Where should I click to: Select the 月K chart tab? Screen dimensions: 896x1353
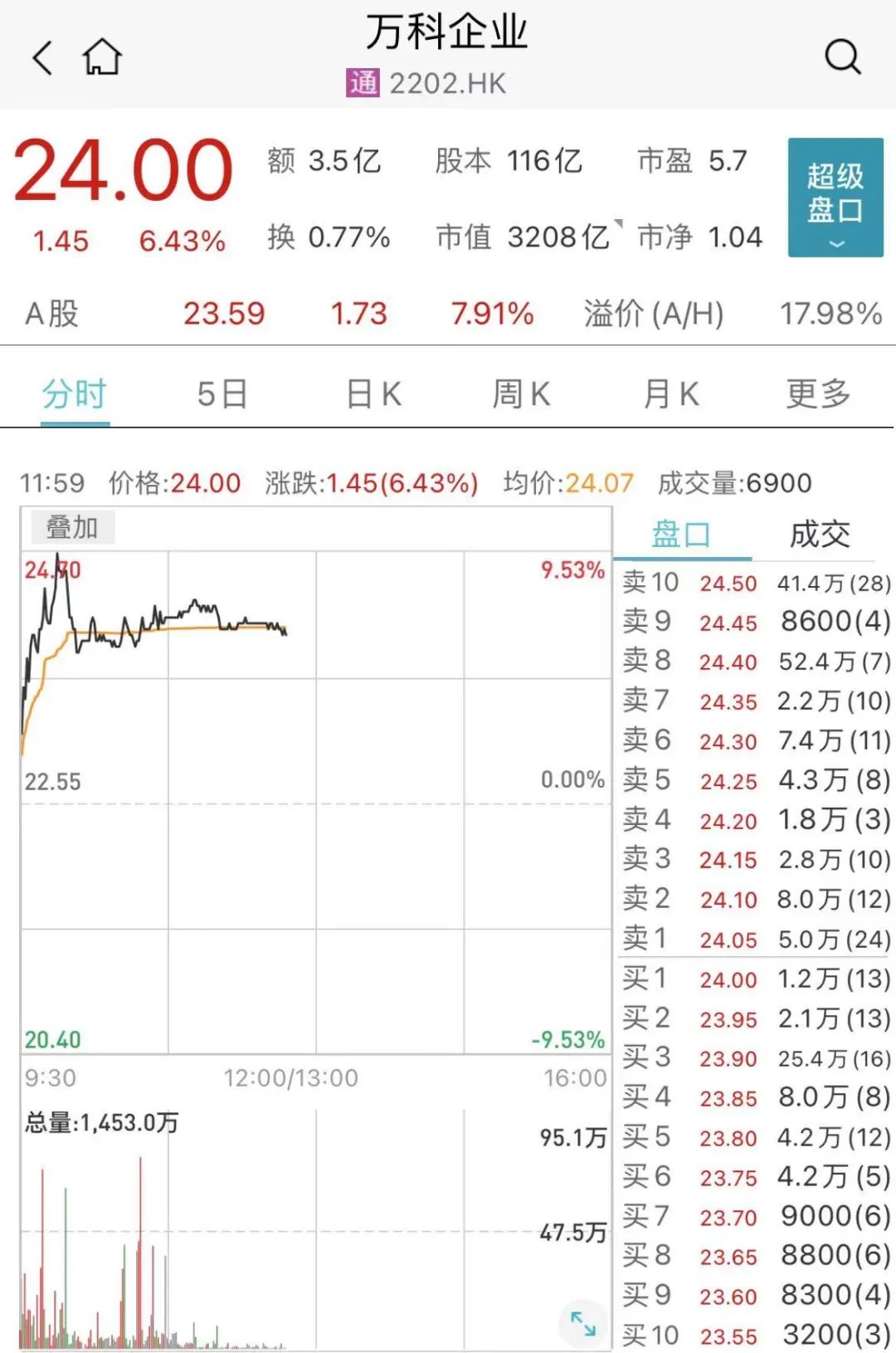click(671, 393)
